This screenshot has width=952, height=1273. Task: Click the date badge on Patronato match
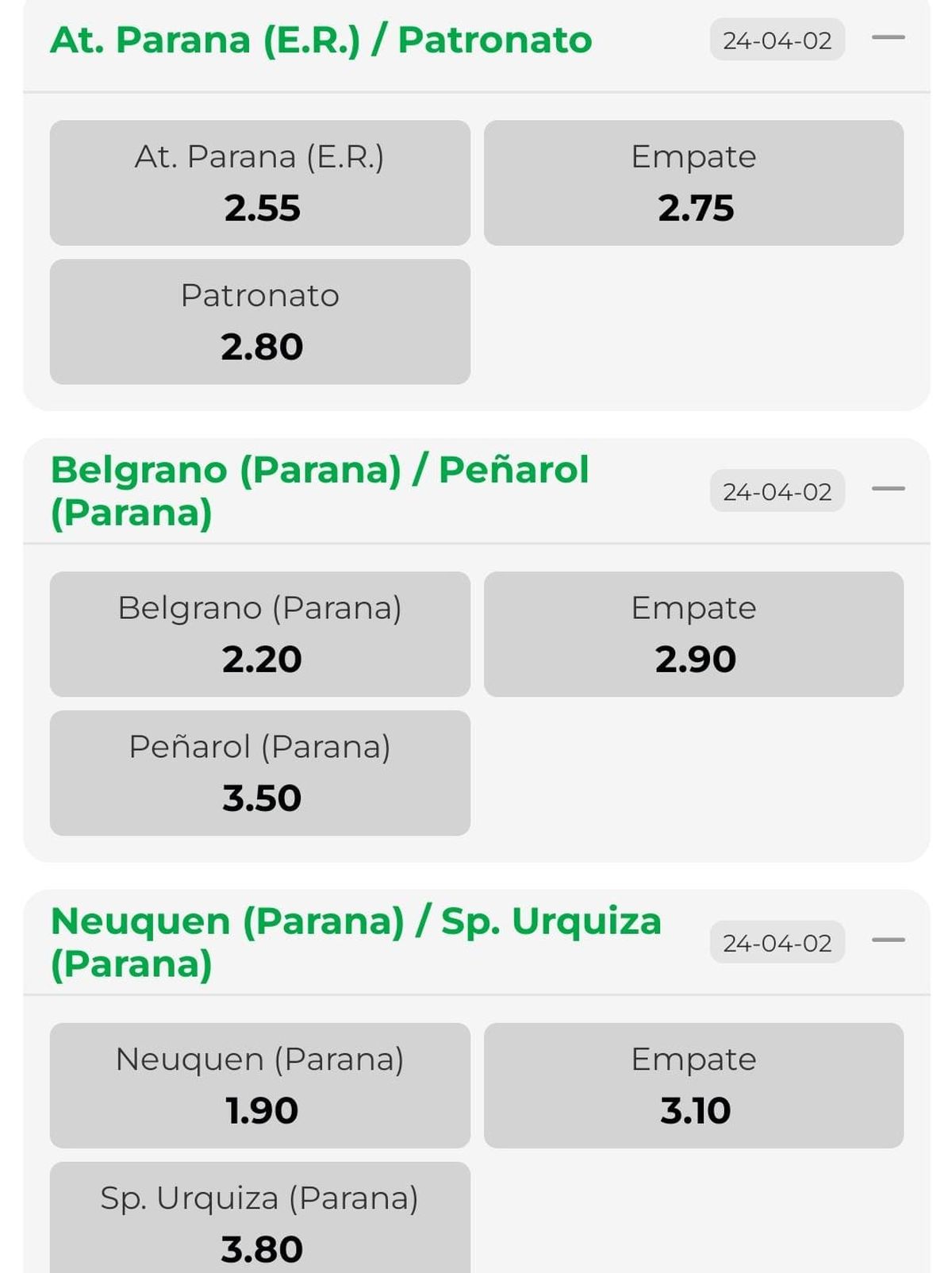[x=777, y=40]
